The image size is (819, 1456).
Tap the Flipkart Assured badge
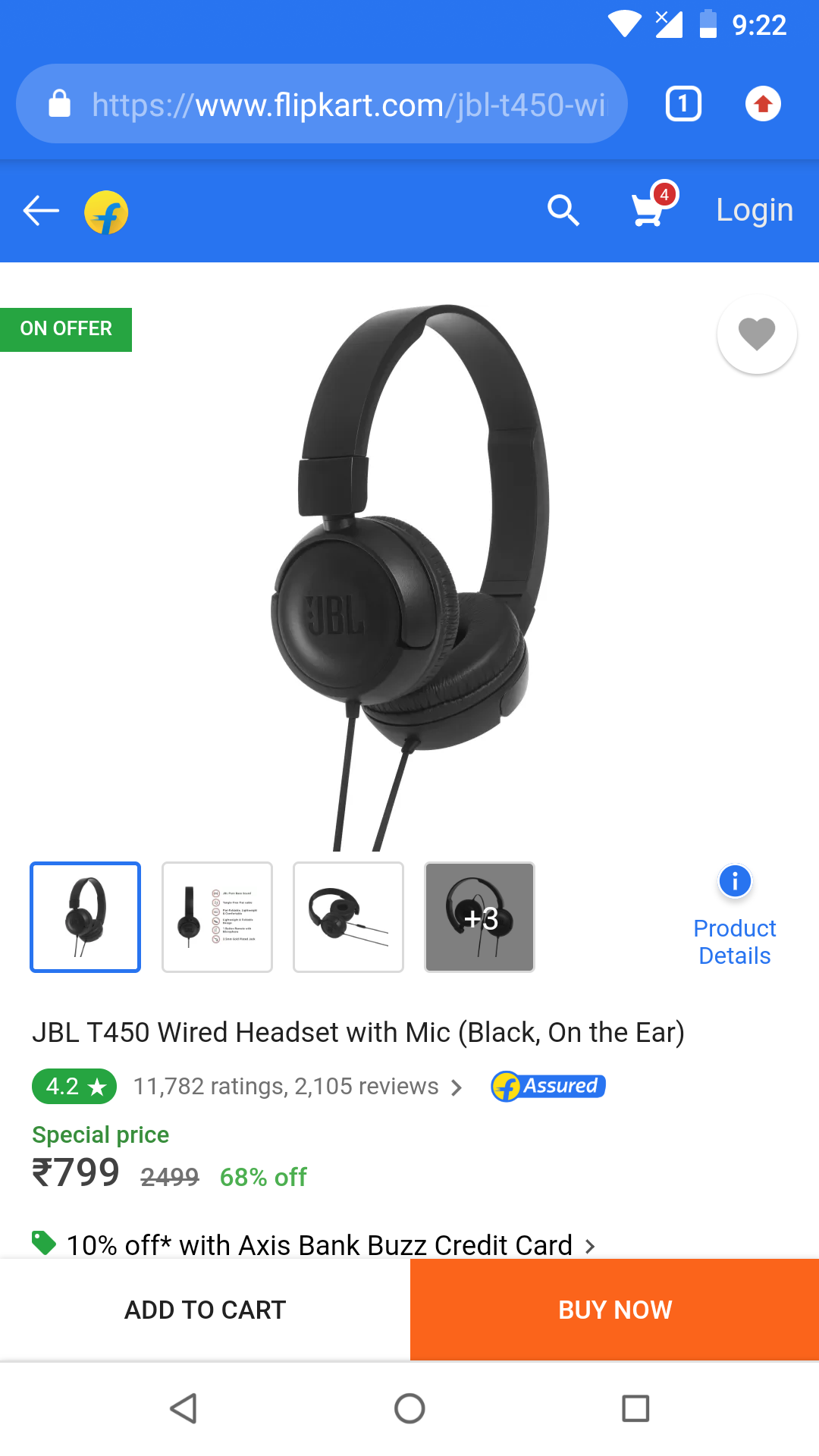548,1086
